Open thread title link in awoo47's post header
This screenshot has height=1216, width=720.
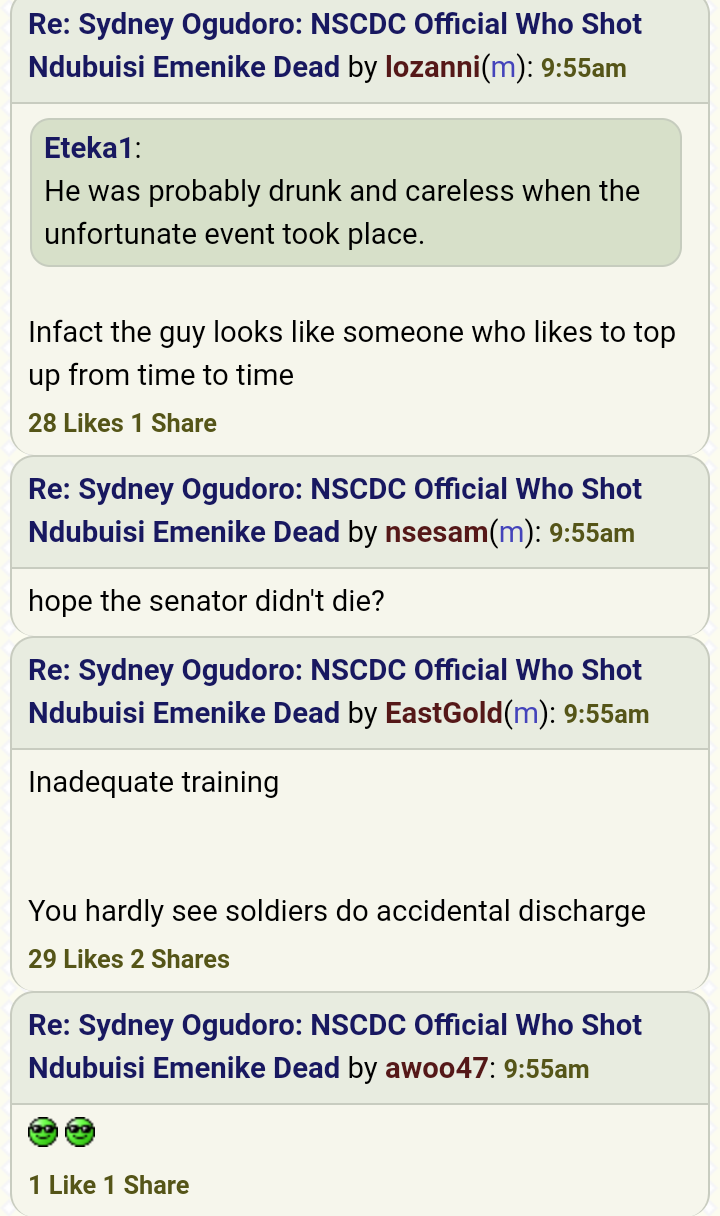pyautogui.click(x=335, y=1046)
